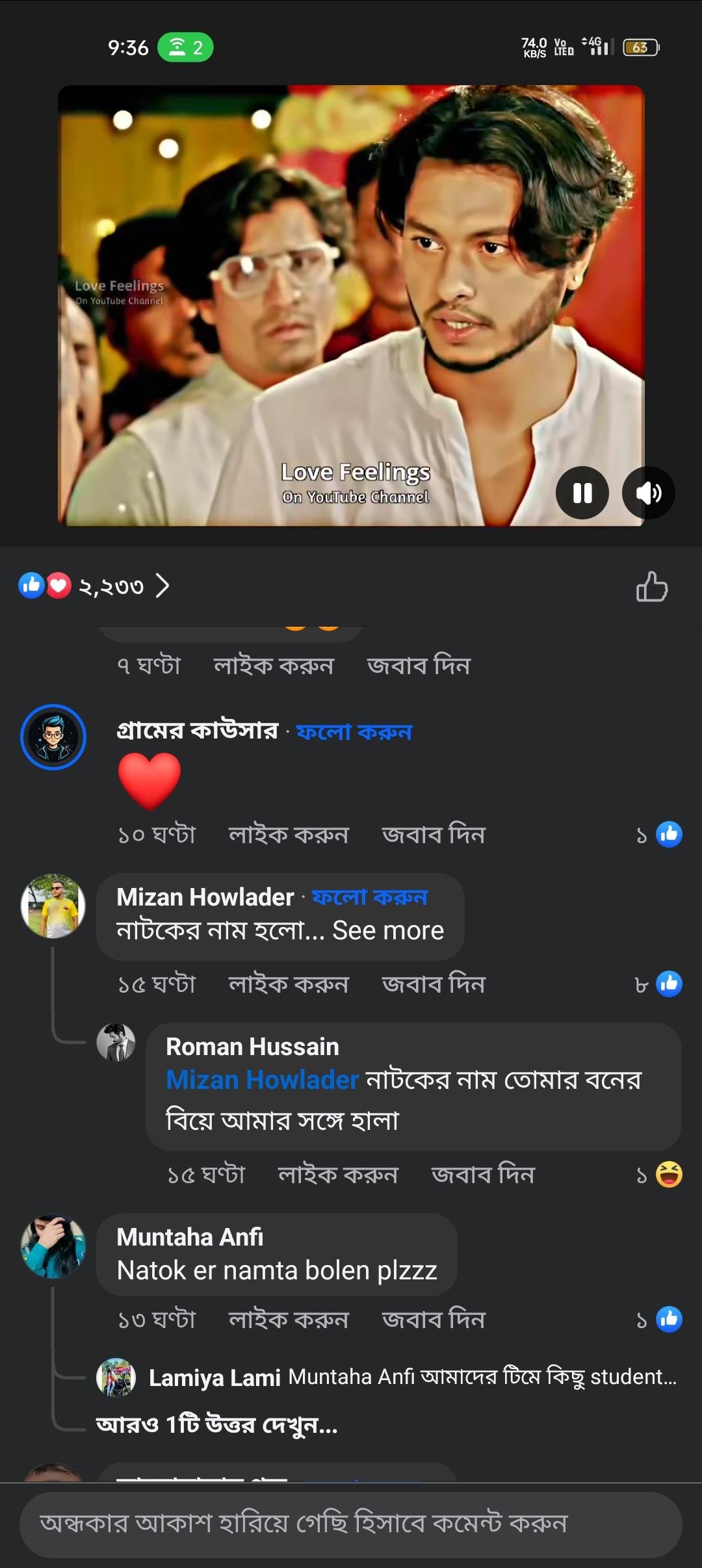Reply to Roman Hussain's comment
This screenshot has height=1568, width=702.
pyautogui.click(x=482, y=1175)
